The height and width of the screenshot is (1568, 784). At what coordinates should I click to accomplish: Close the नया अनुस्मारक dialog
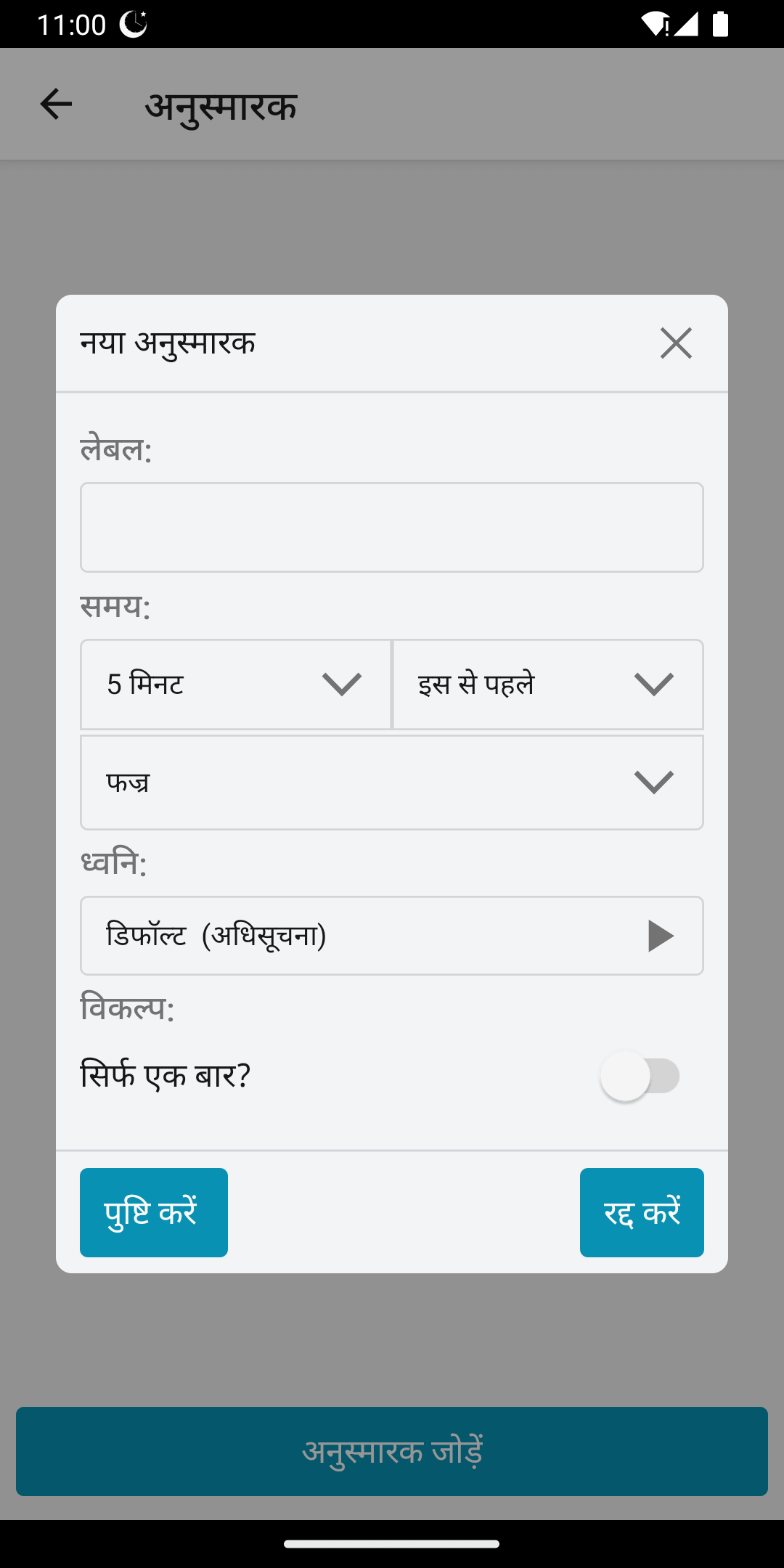tap(676, 343)
